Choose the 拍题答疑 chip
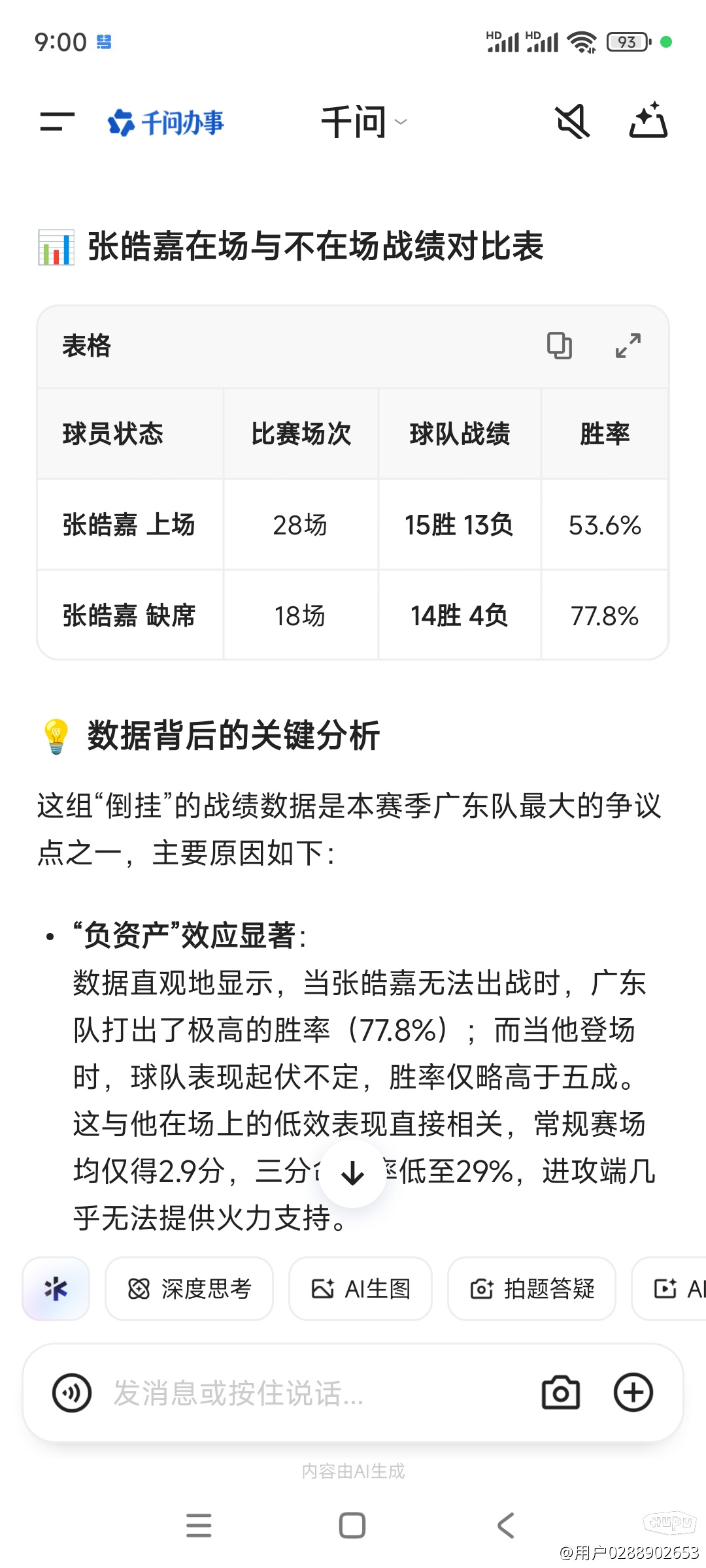706x1568 pixels. pyautogui.click(x=531, y=1289)
